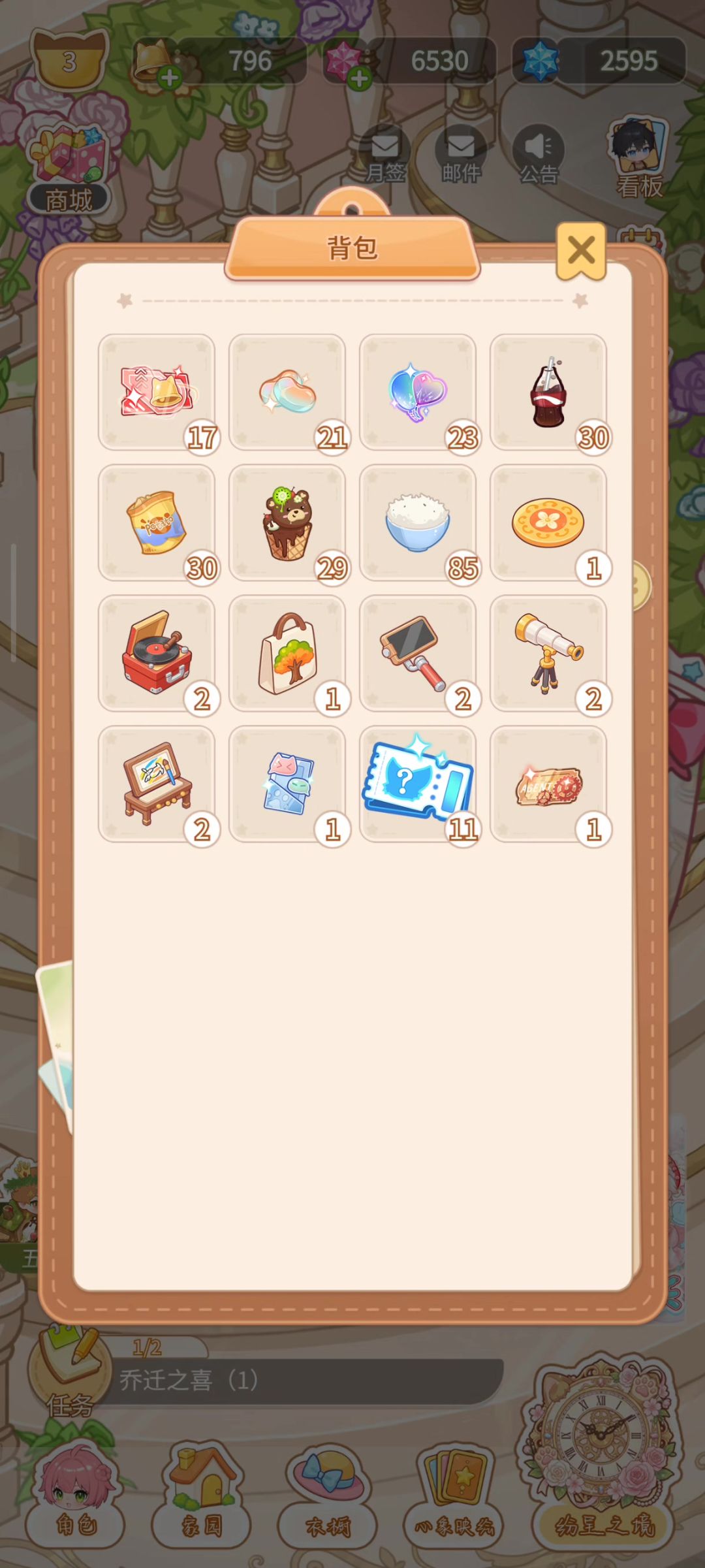Image resolution: width=705 pixels, height=1568 pixels.
Task: Open the blue sticker sheet item
Action: pyautogui.click(x=287, y=784)
